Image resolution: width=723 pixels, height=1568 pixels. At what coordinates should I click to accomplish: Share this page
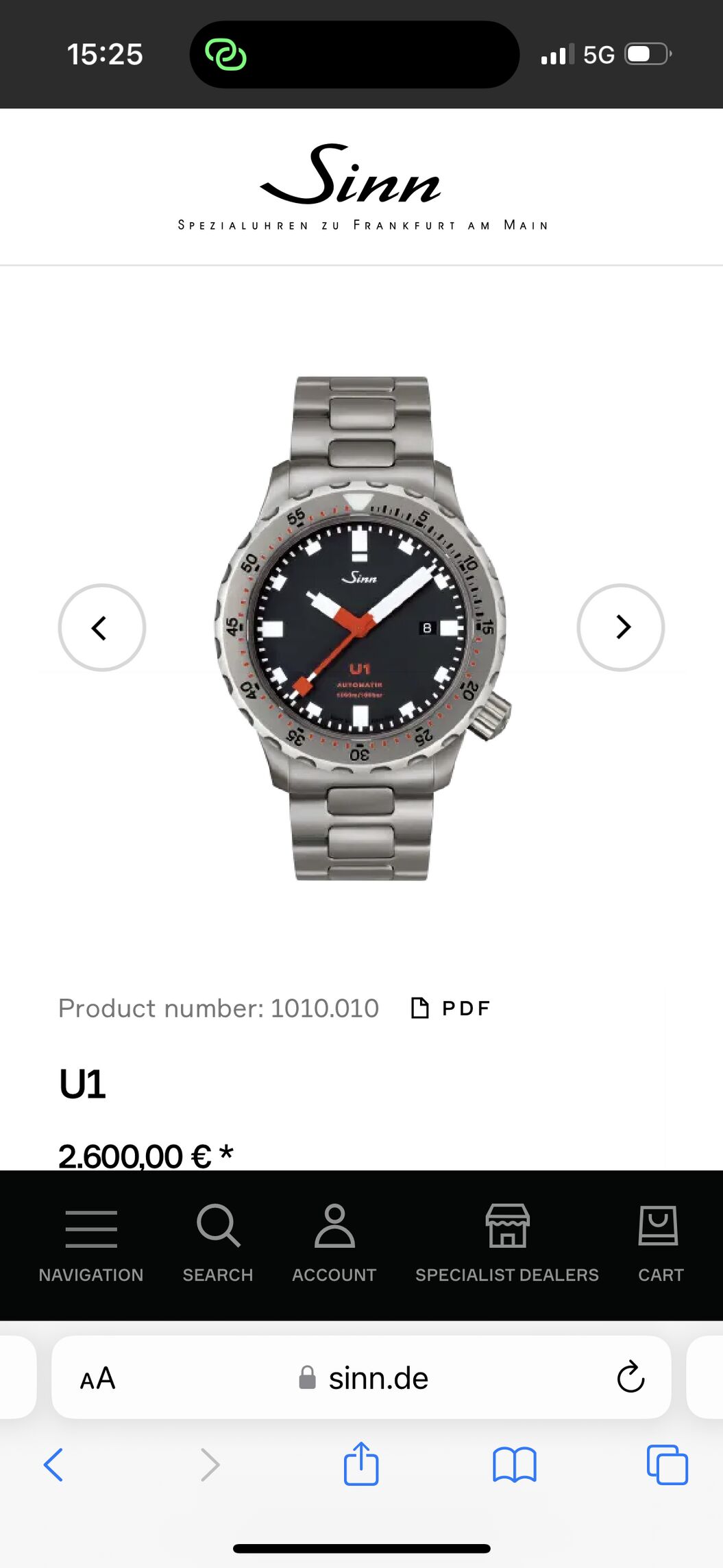point(361,1463)
